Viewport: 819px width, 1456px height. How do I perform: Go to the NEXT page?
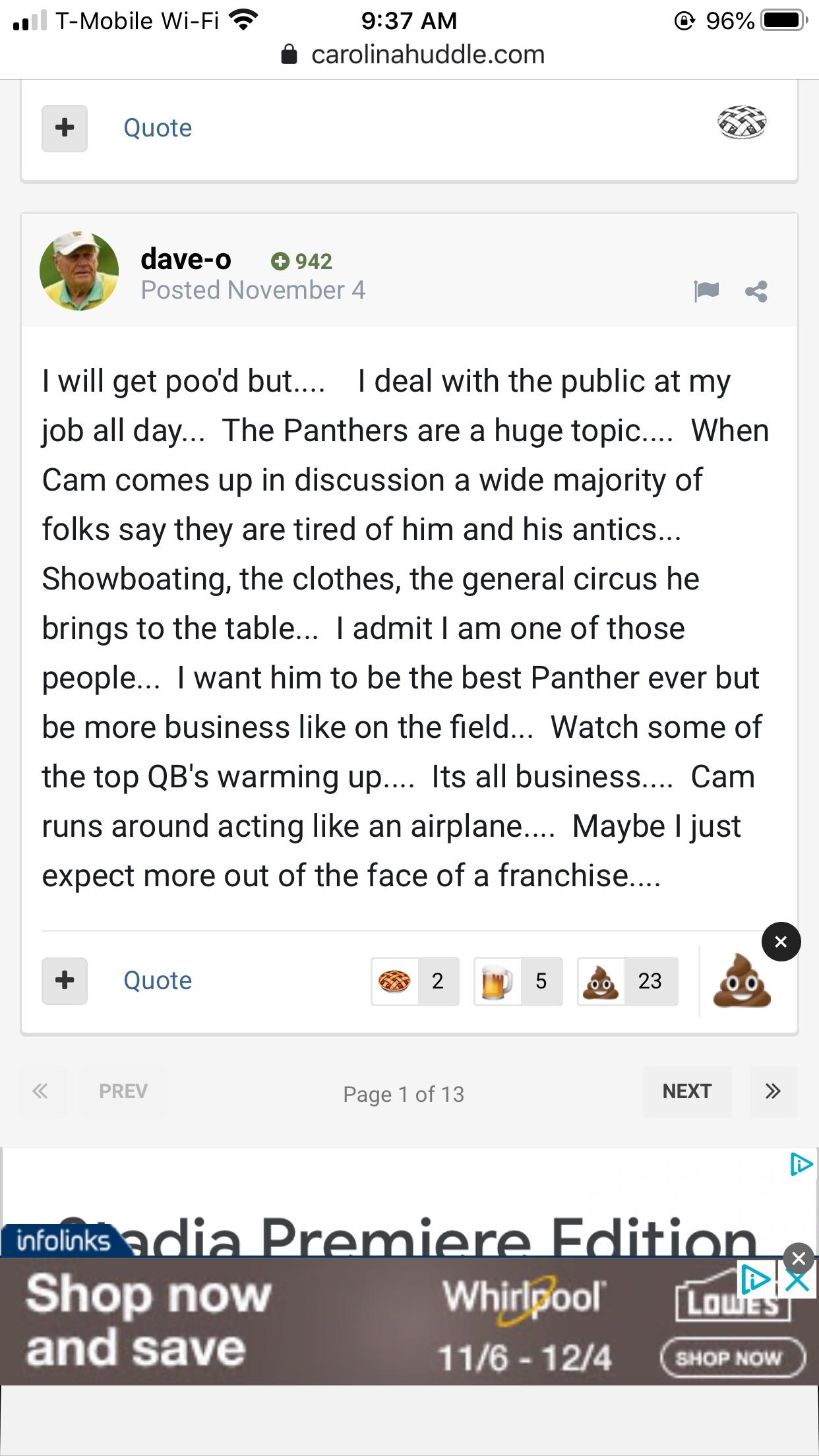[x=687, y=1091]
